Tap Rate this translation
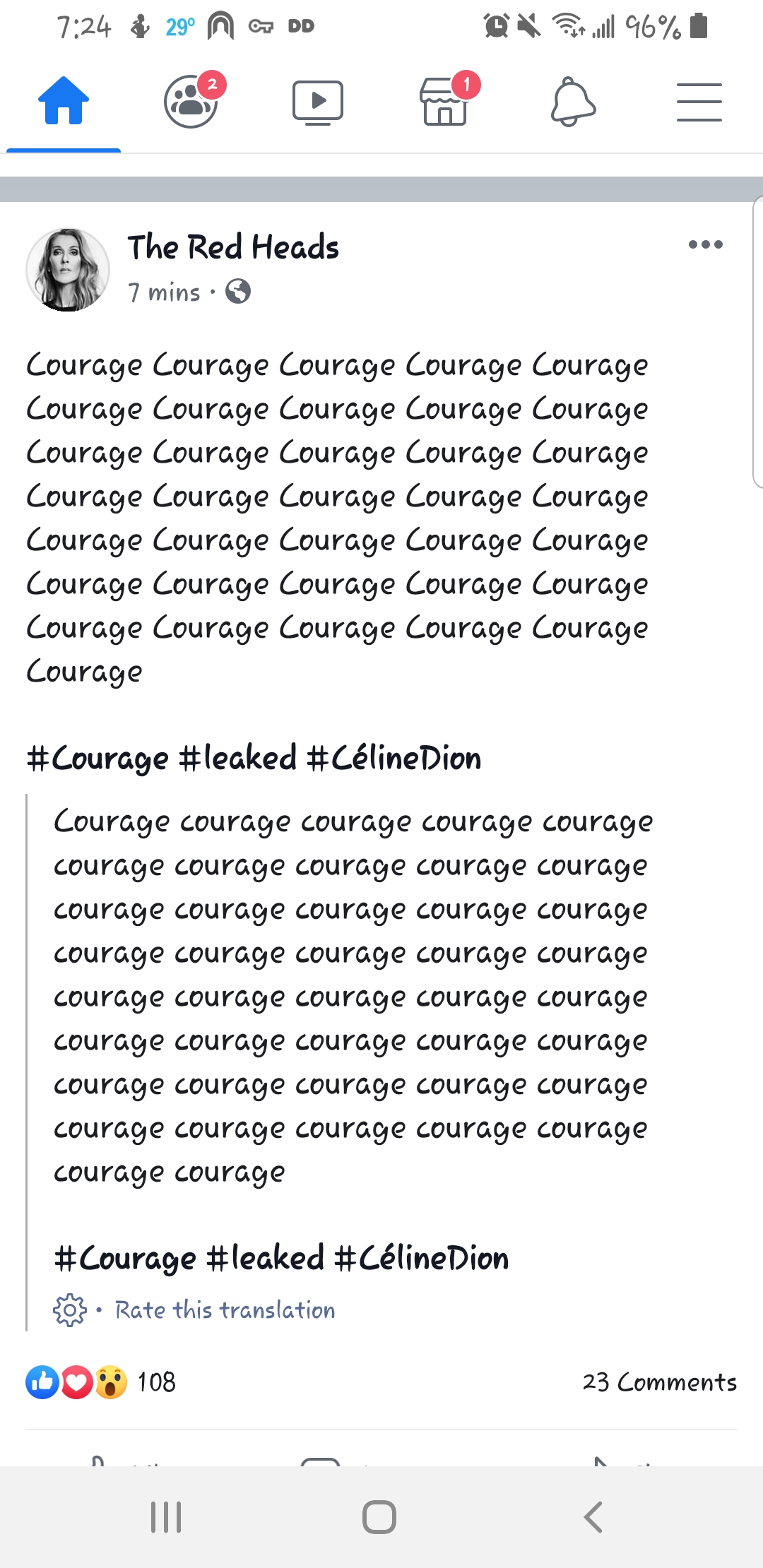The height and width of the screenshot is (1568, 763). point(225,1310)
